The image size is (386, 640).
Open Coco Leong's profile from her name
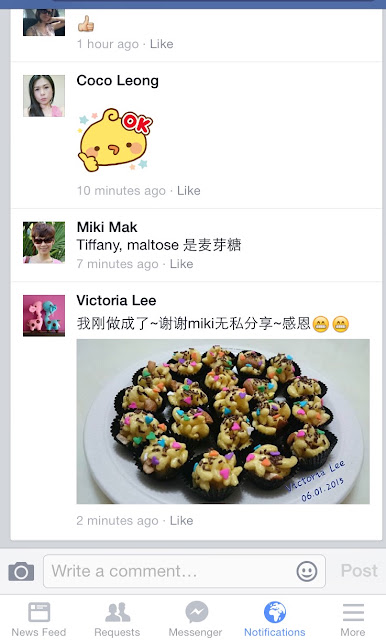[118, 80]
